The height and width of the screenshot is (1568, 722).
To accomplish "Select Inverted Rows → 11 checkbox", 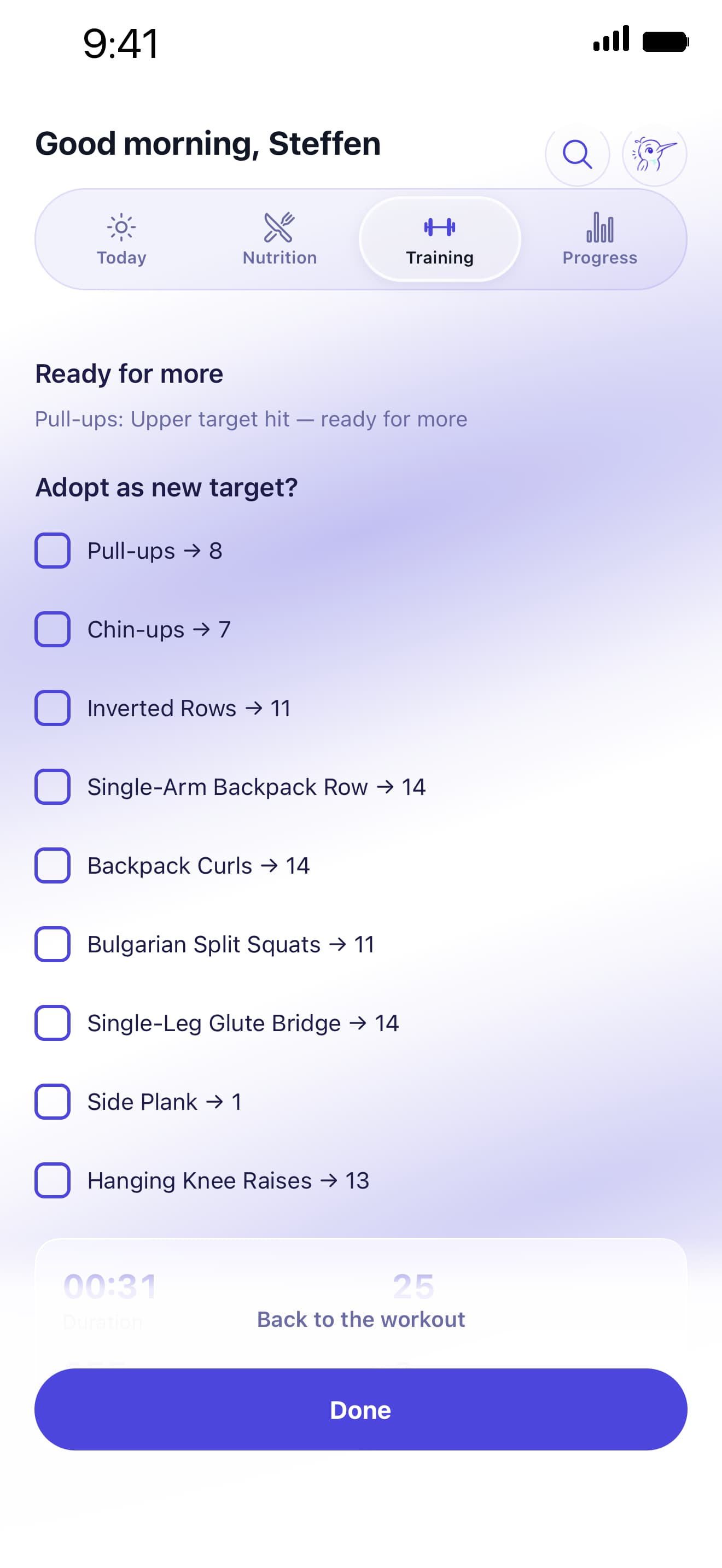I will (x=53, y=708).
